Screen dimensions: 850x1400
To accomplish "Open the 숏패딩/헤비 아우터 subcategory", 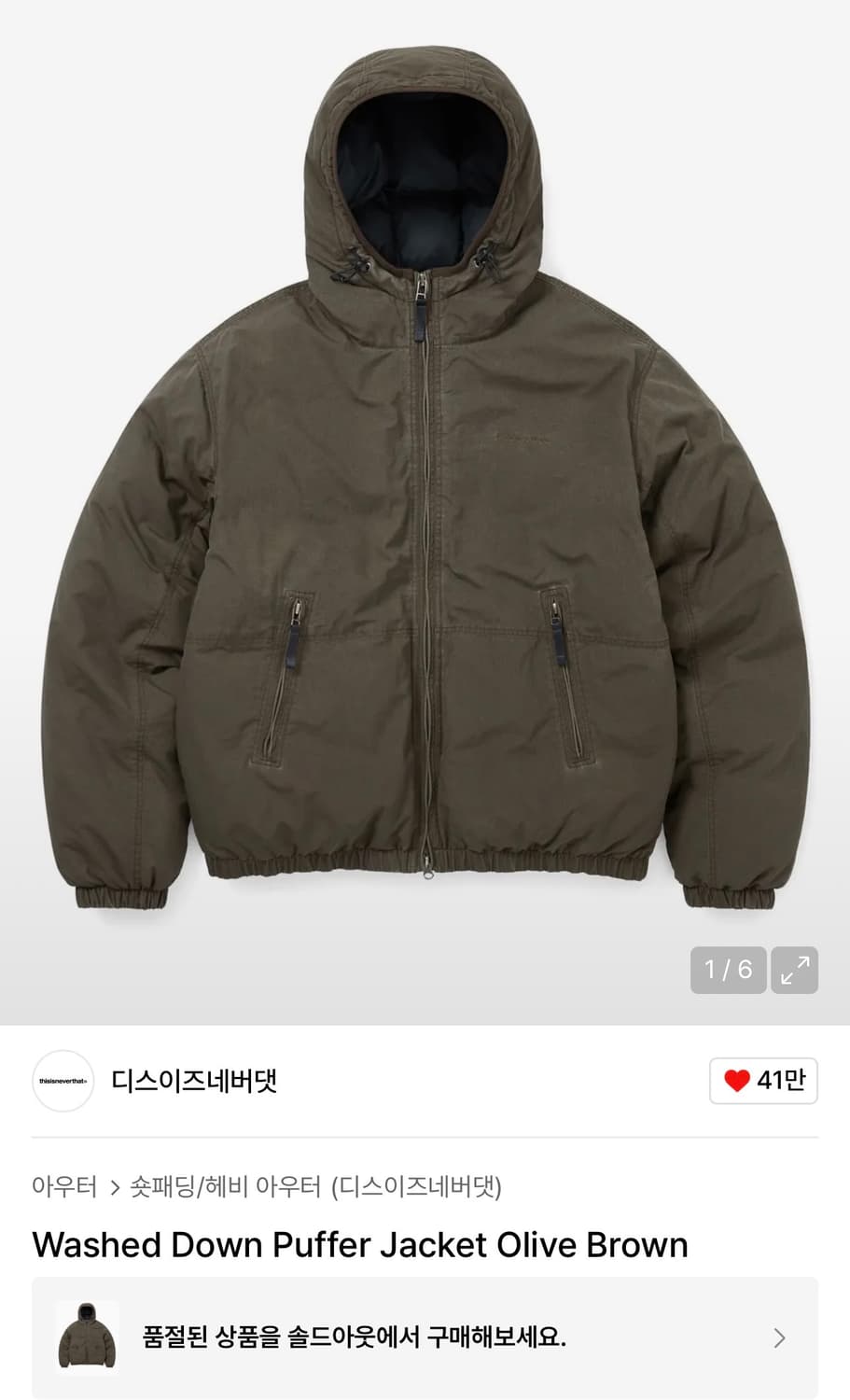I will click(216, 1185).
